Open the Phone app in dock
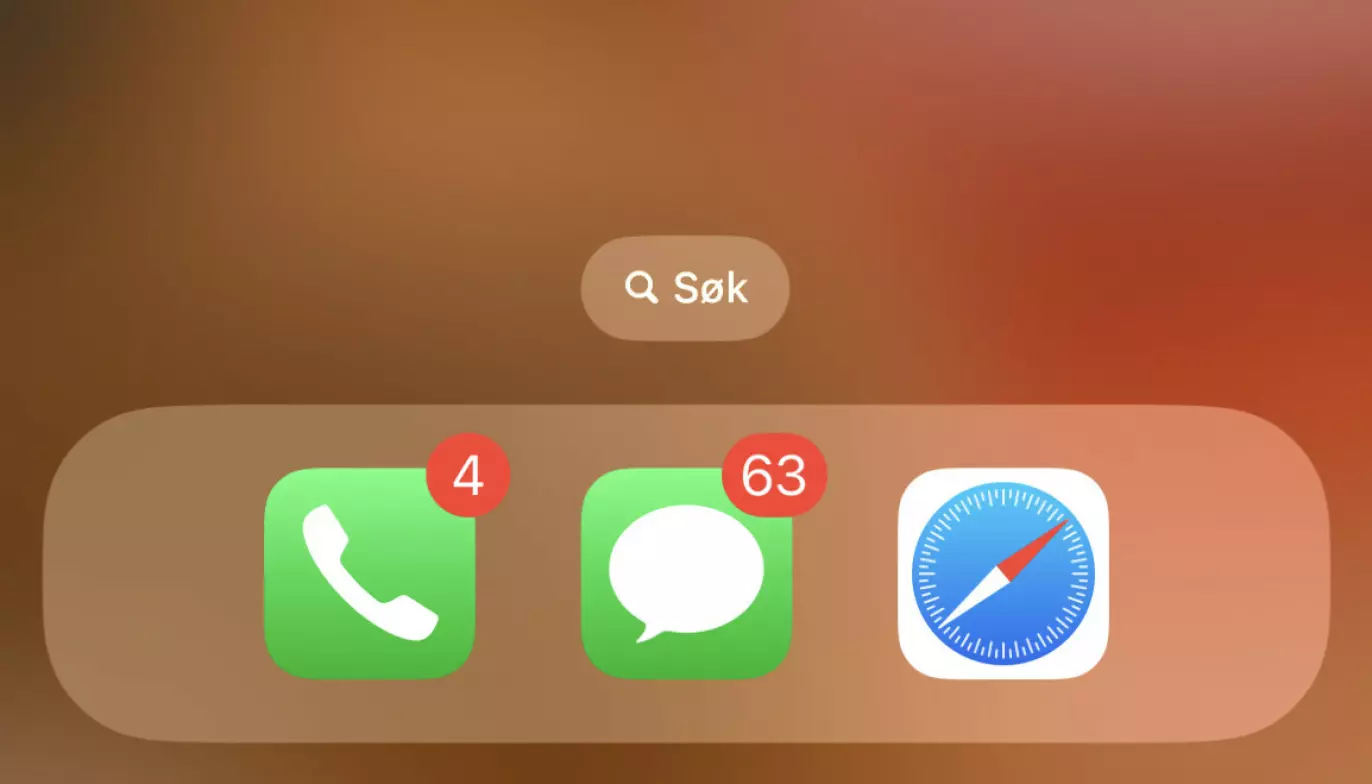Screen dimensions: 1372x784 pos(369,573)
